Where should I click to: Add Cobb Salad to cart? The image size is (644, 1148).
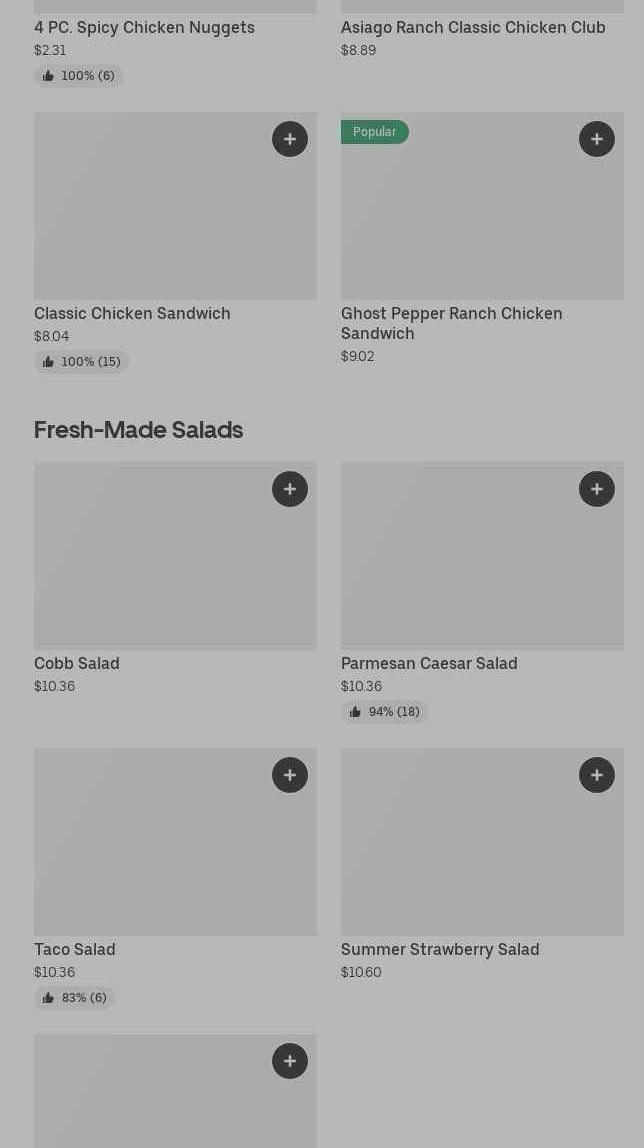click(290, 489)
